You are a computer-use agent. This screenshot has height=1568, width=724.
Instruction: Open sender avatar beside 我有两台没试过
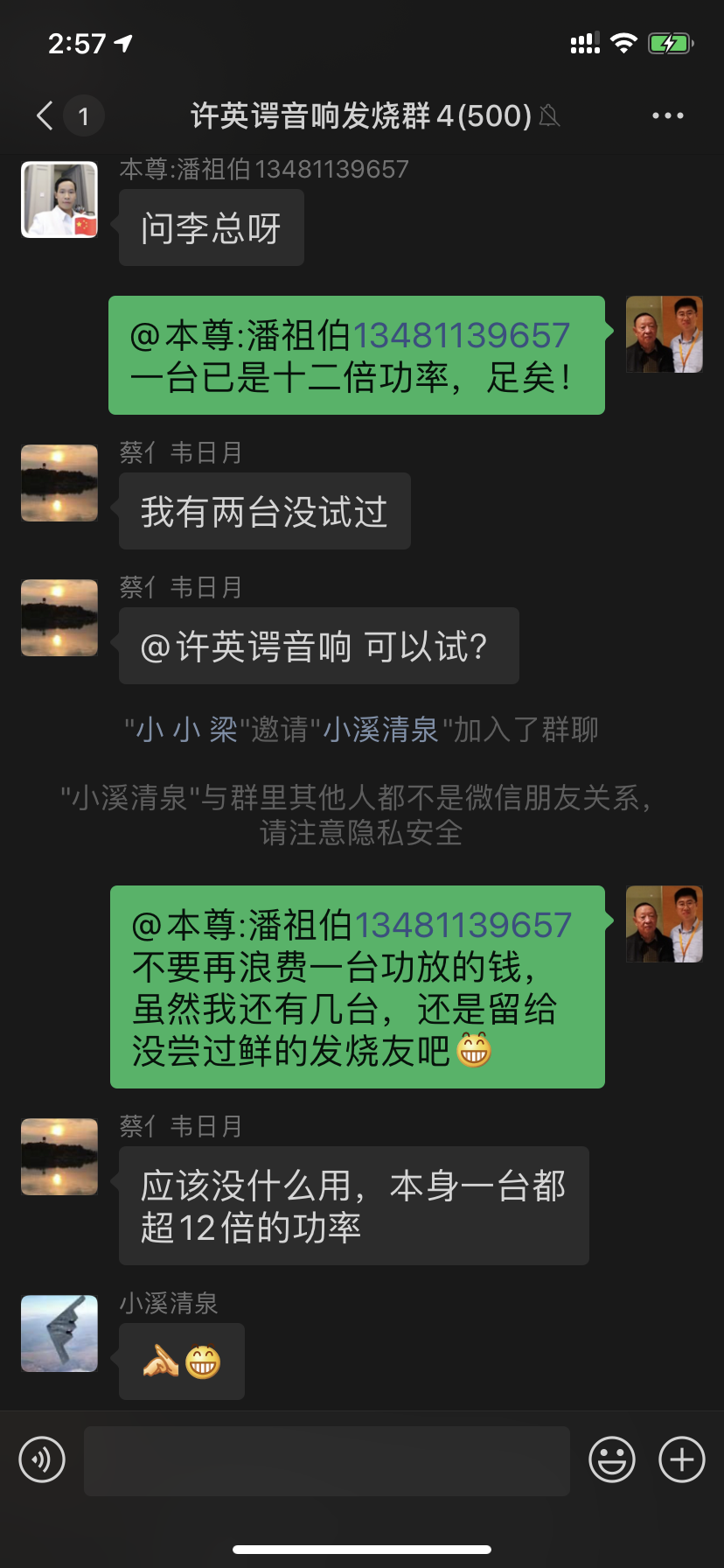tap(59, 483)
